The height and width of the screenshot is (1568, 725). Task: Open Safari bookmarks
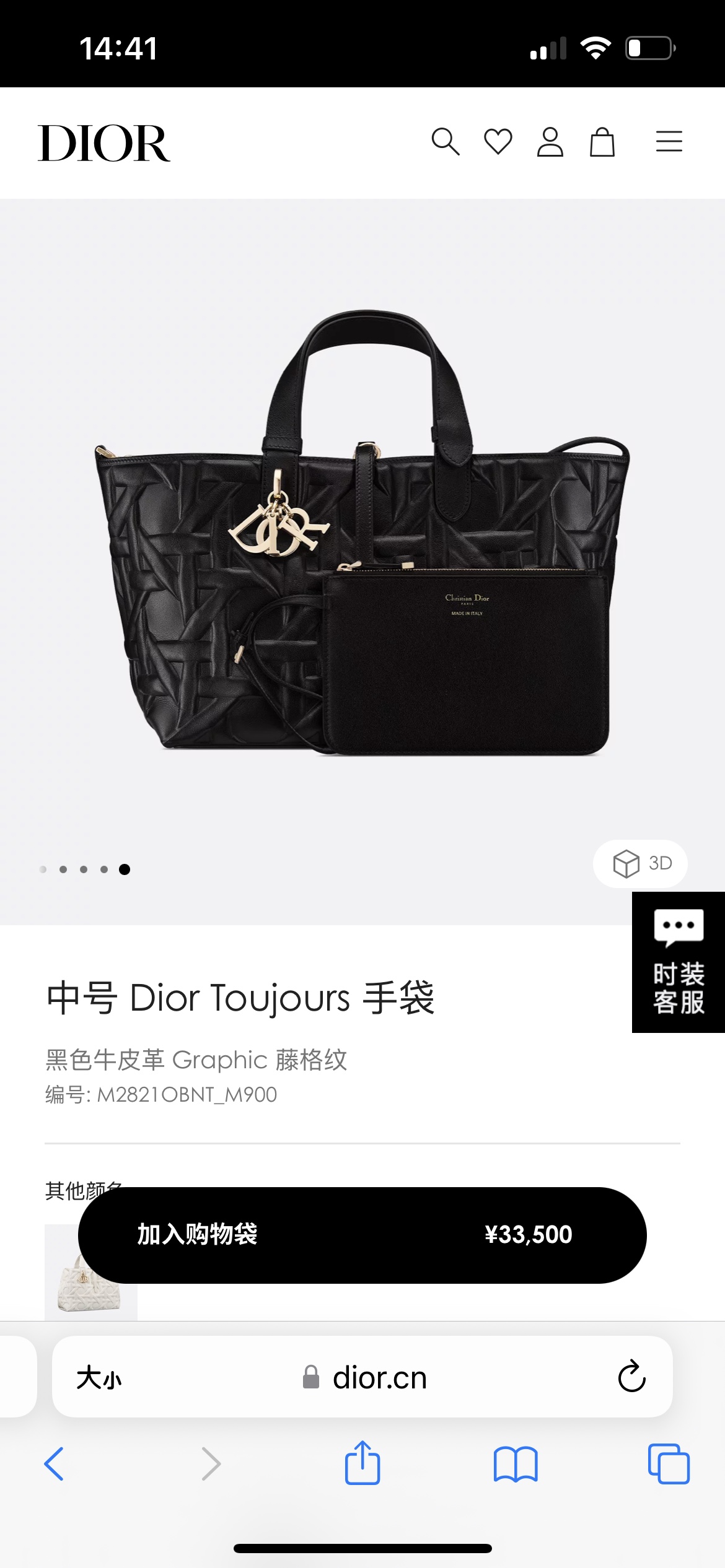click(x=516, y=1465)
